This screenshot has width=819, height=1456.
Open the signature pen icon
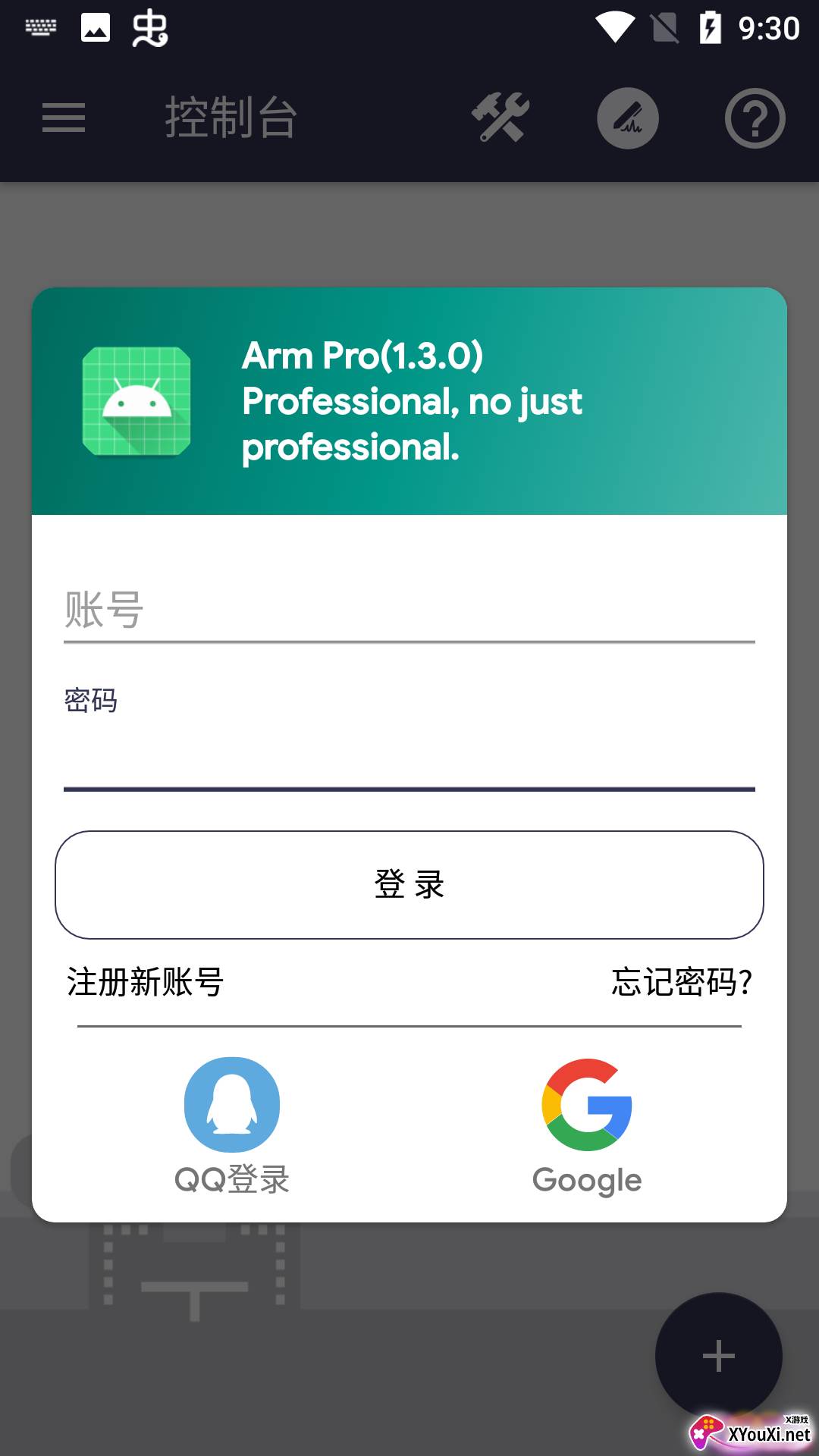coord(628,118)
